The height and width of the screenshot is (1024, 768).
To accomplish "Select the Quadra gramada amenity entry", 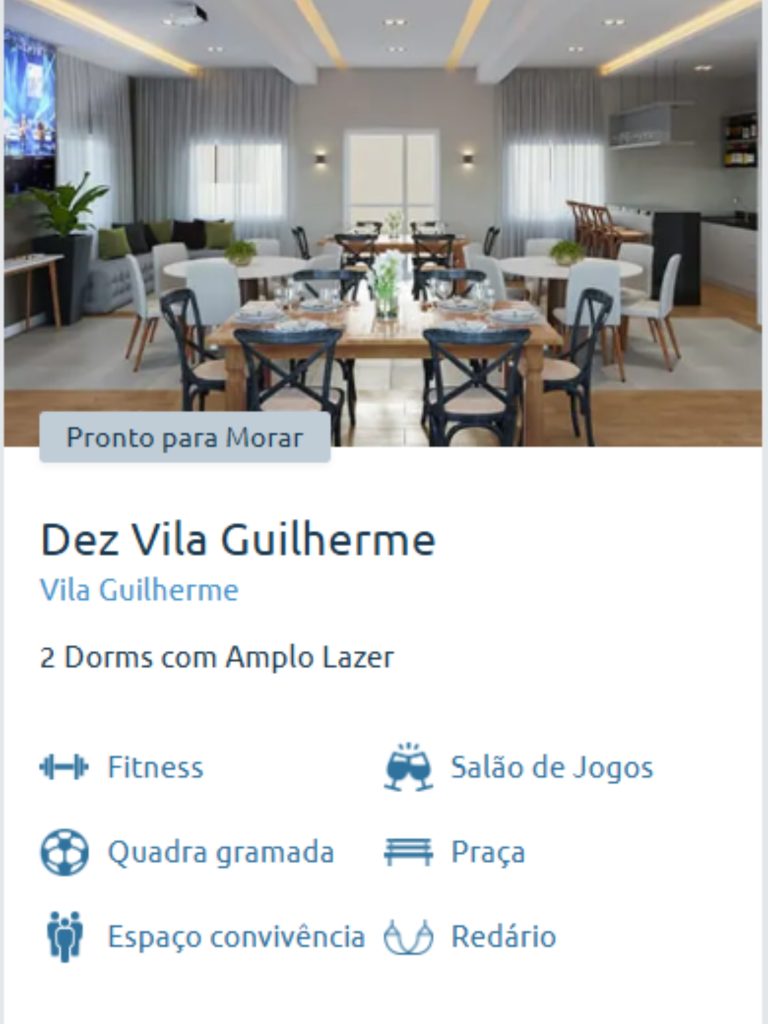I will click(x=221, y=852).
